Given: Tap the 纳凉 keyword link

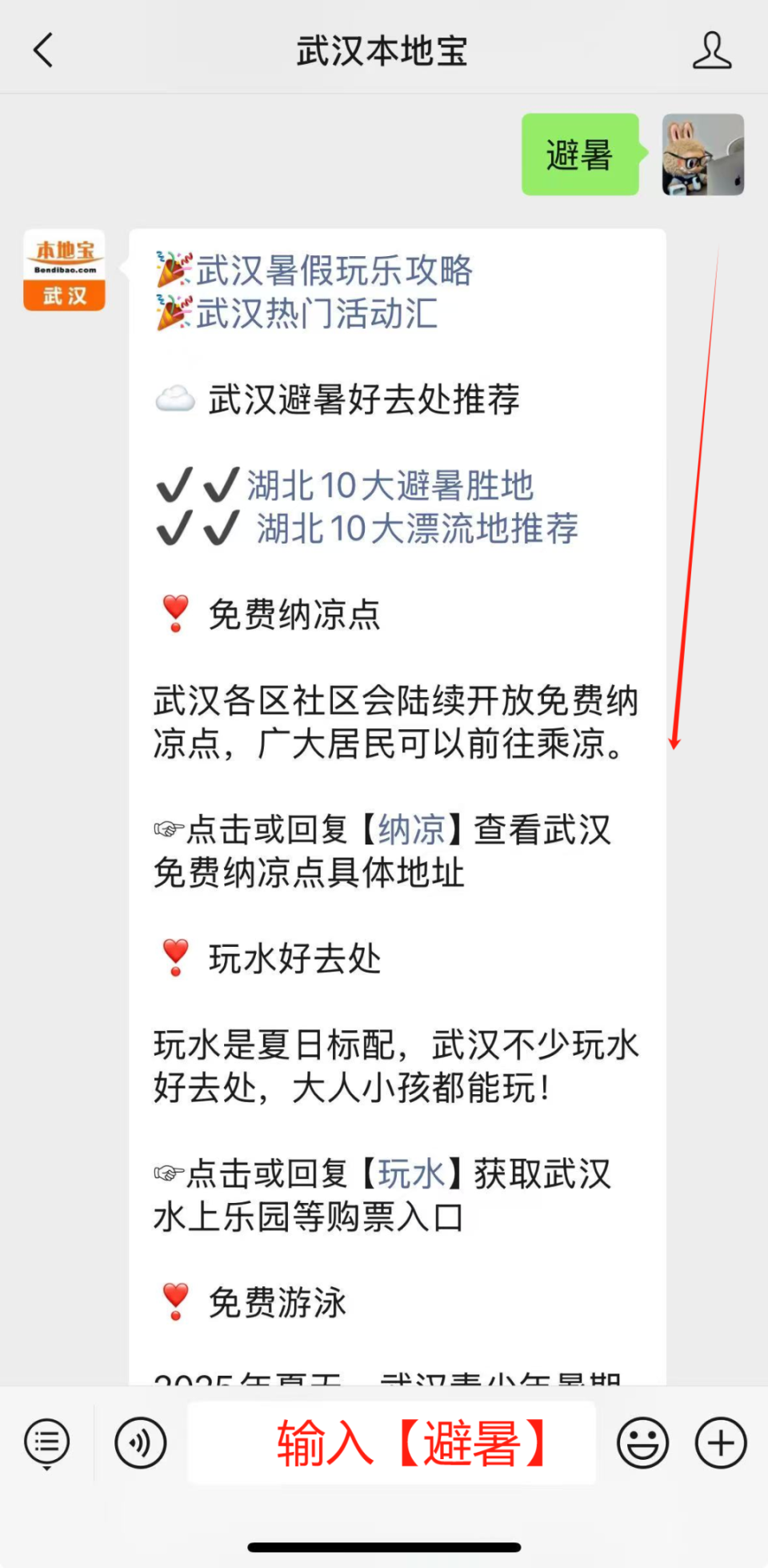Looking at the screenshot, I should click(411, 831).
